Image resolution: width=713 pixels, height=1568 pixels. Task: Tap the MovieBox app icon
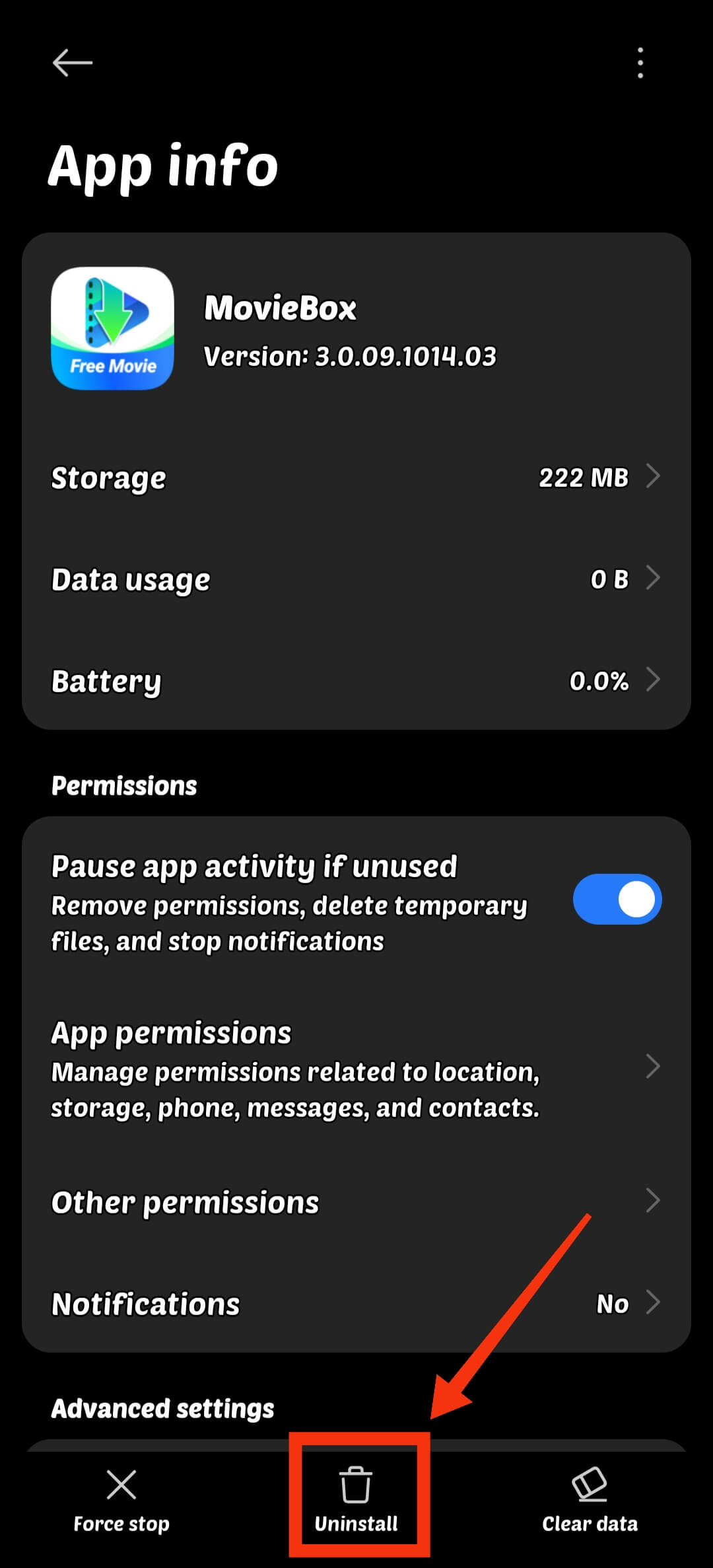tap(112, 328)
